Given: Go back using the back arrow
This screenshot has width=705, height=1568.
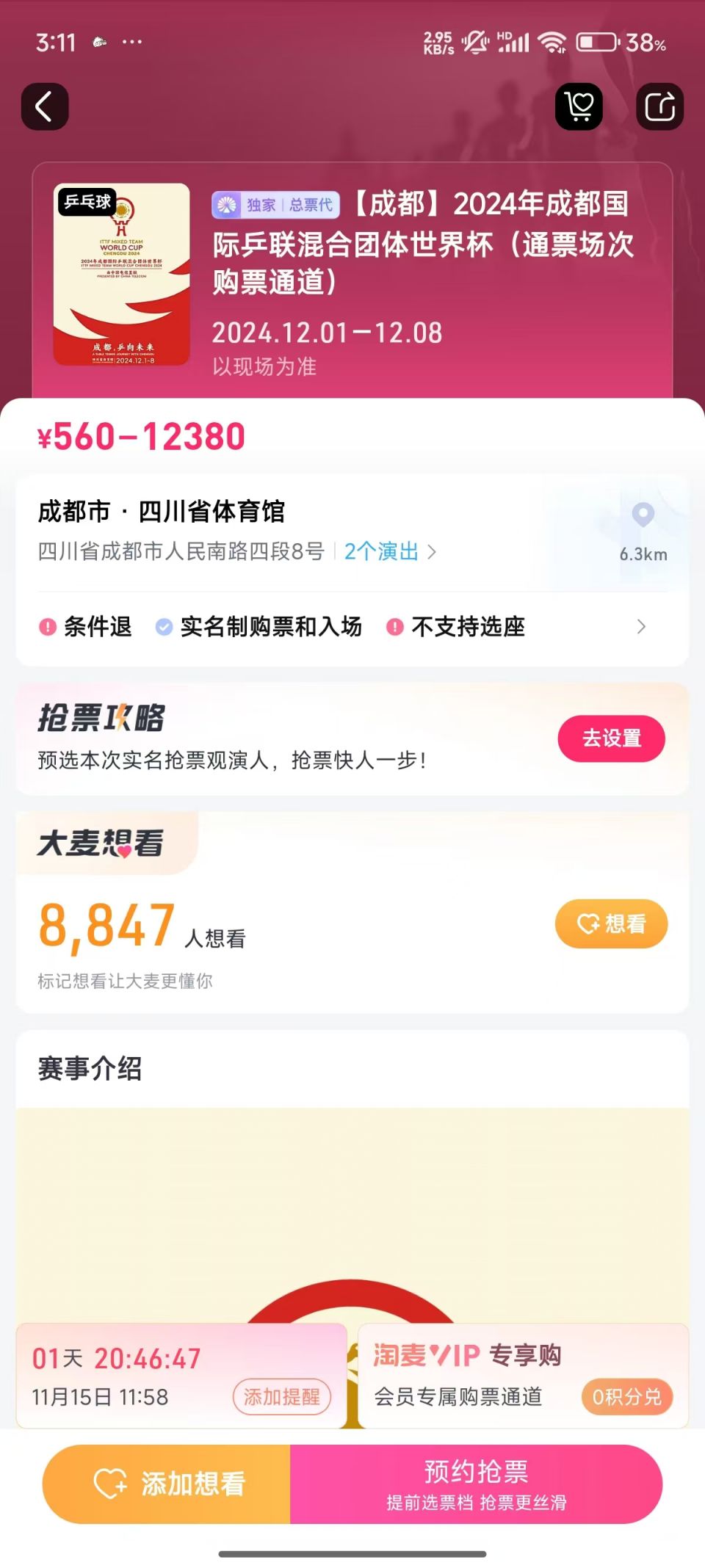Looking at the screenshot, I should pos(45,107).
